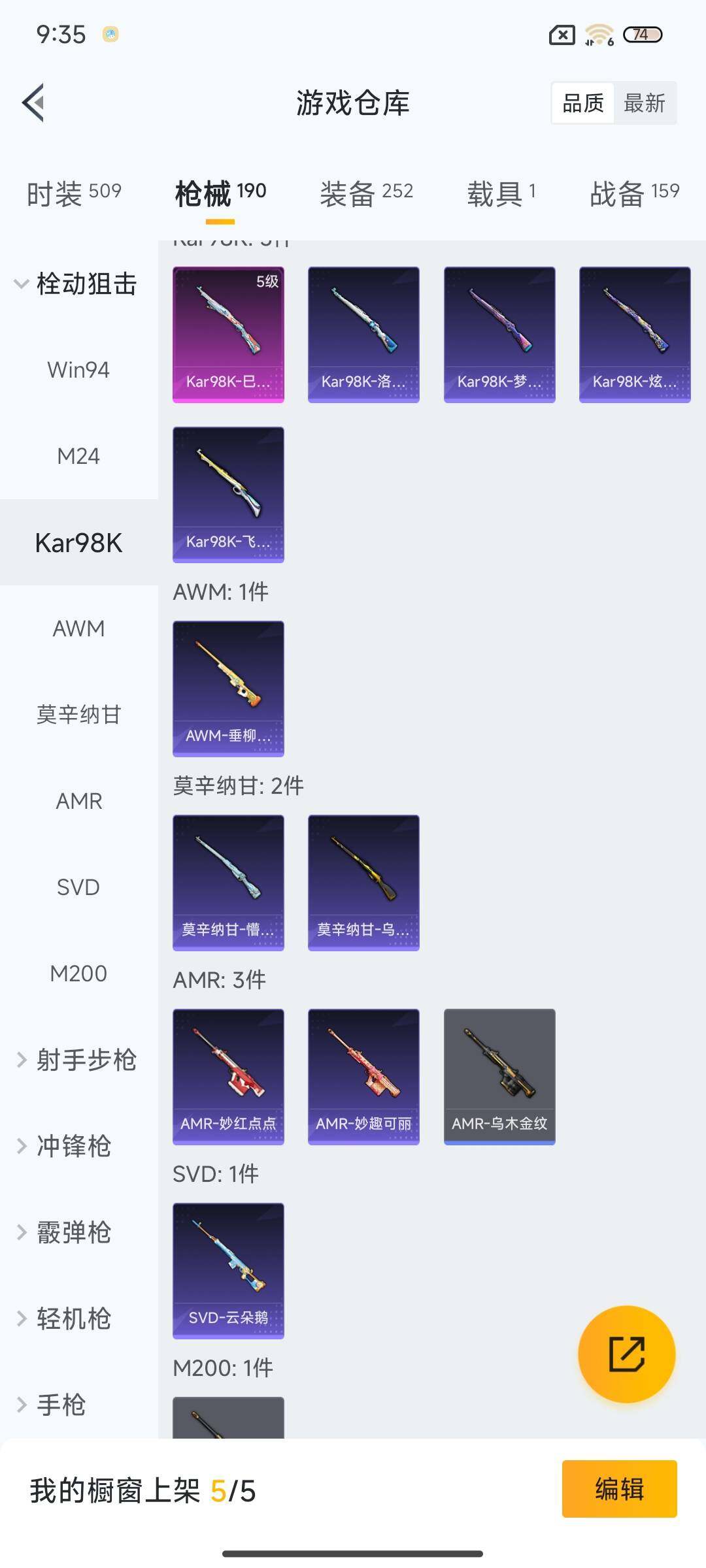The width and height of the screenshot is (706, 1568).
Task: Open the AWM-垂柳 skin tile
Action: [228, 688]
